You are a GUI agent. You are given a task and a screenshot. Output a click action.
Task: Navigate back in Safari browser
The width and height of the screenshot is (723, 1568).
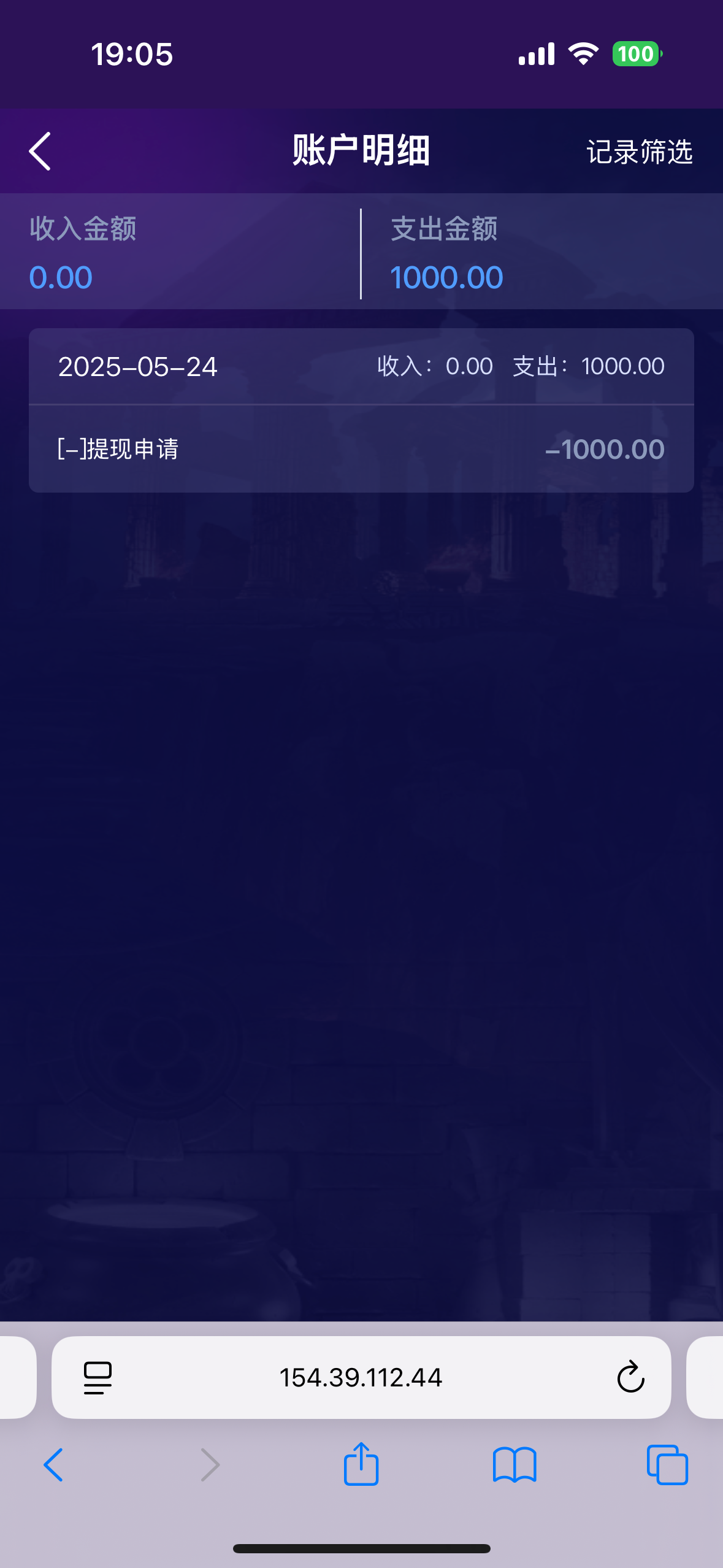point(53,1465)
